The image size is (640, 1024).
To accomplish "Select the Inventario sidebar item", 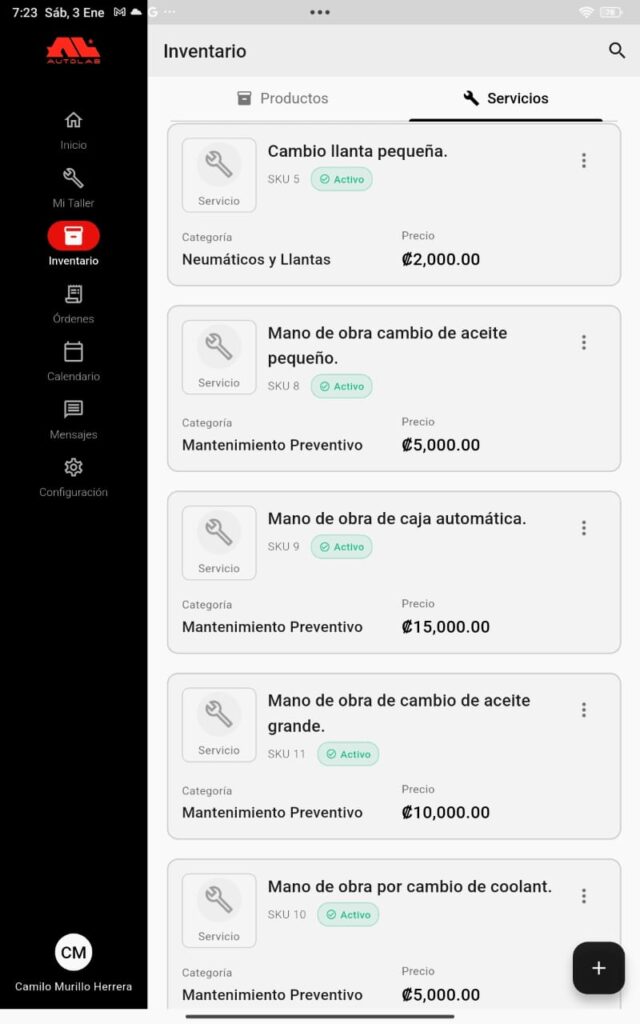I will point(73,245).
